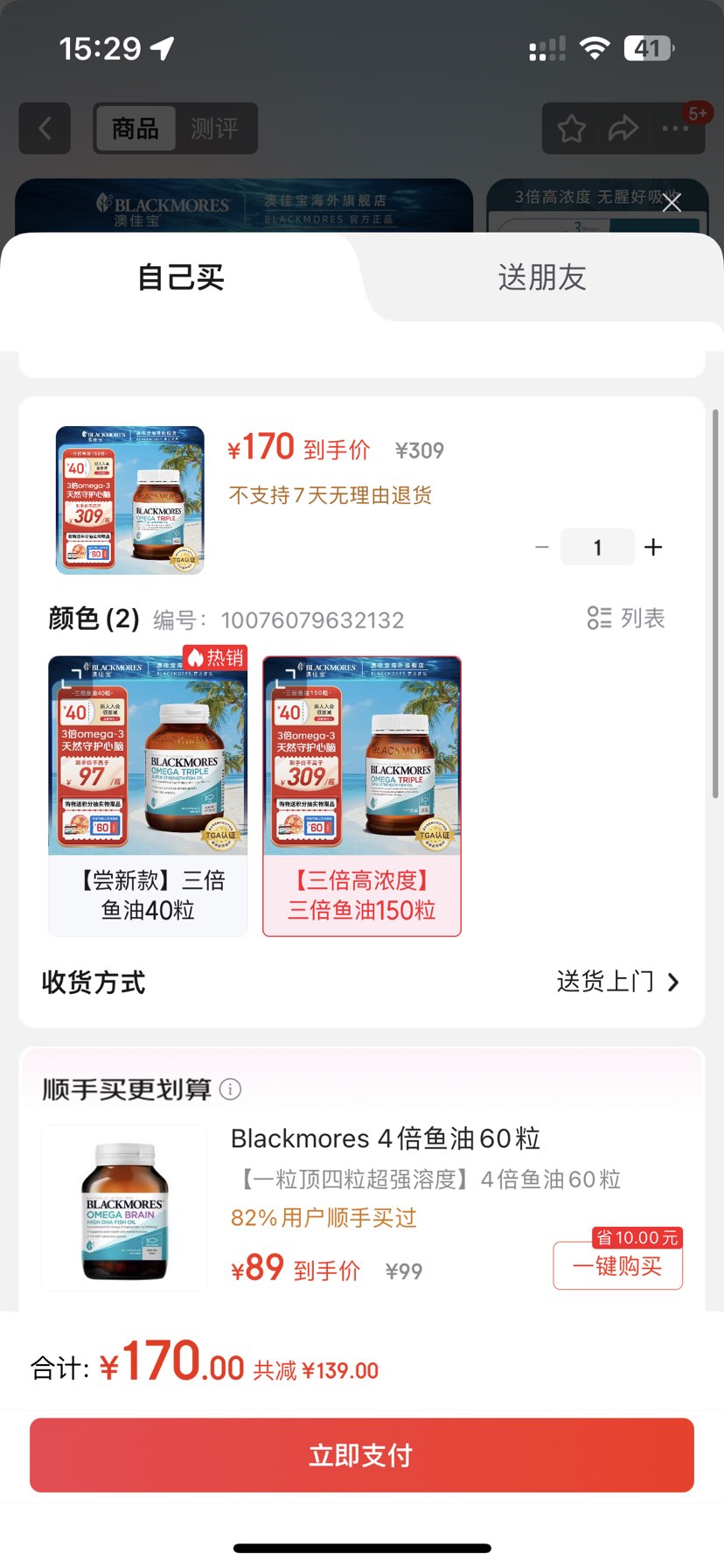The image size is (724, 1568).
Task: Increase quantity with the plus button
Action: tap(653, 547)
